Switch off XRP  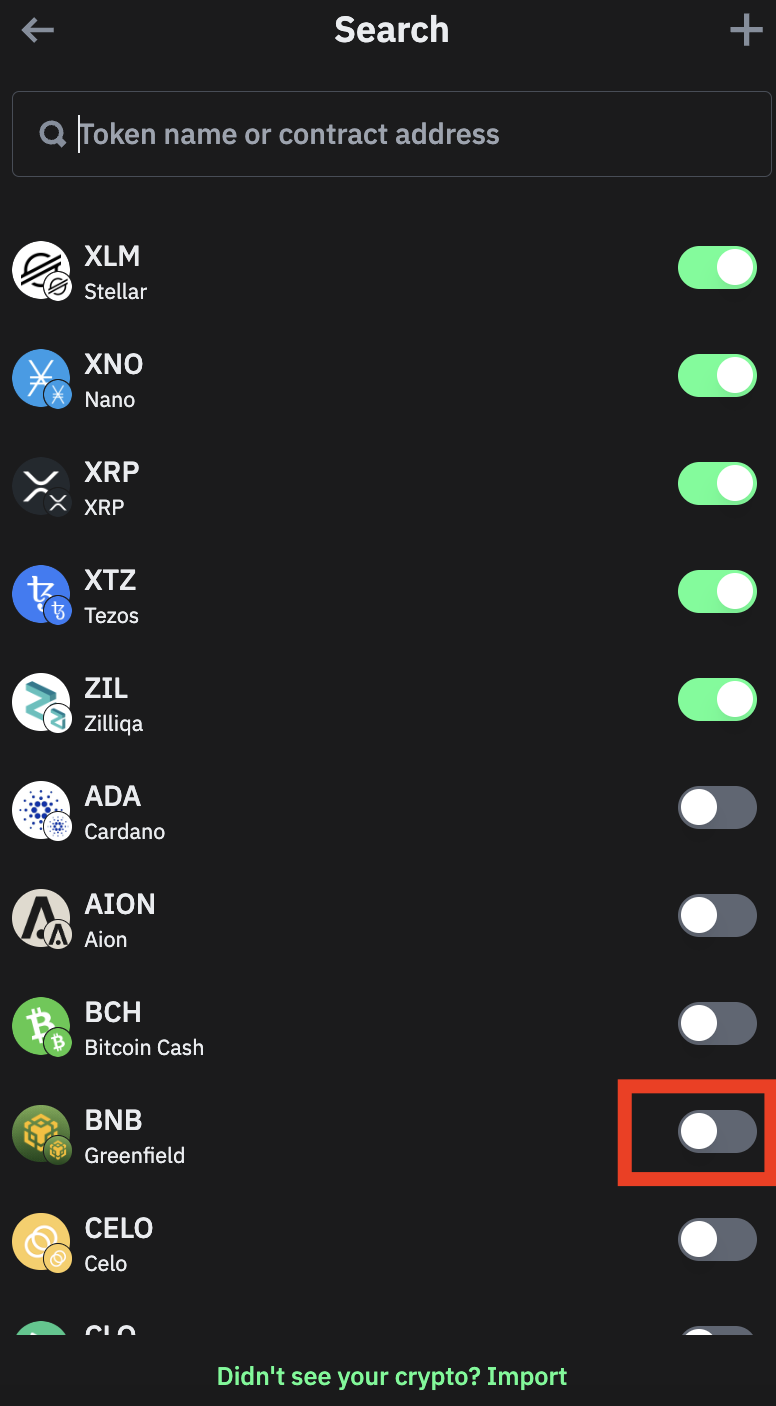[x=717, y=484]
